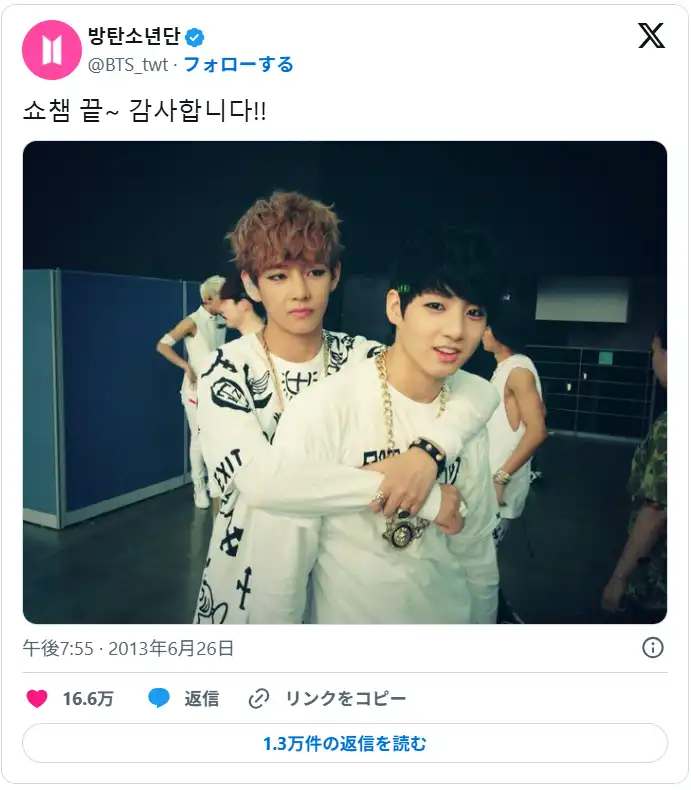691x790 pixels.
Task: Tap the フォローする follow link
Action: coord(238,65)
